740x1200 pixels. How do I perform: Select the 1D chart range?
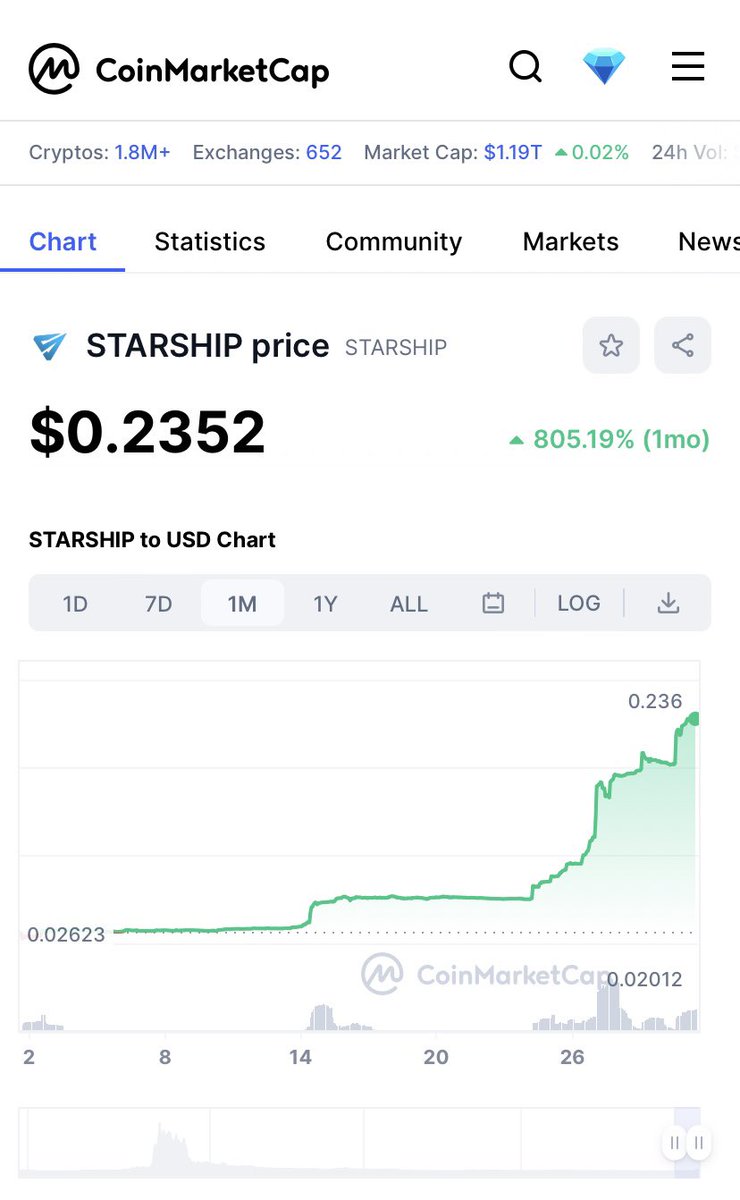click(75, 604)
